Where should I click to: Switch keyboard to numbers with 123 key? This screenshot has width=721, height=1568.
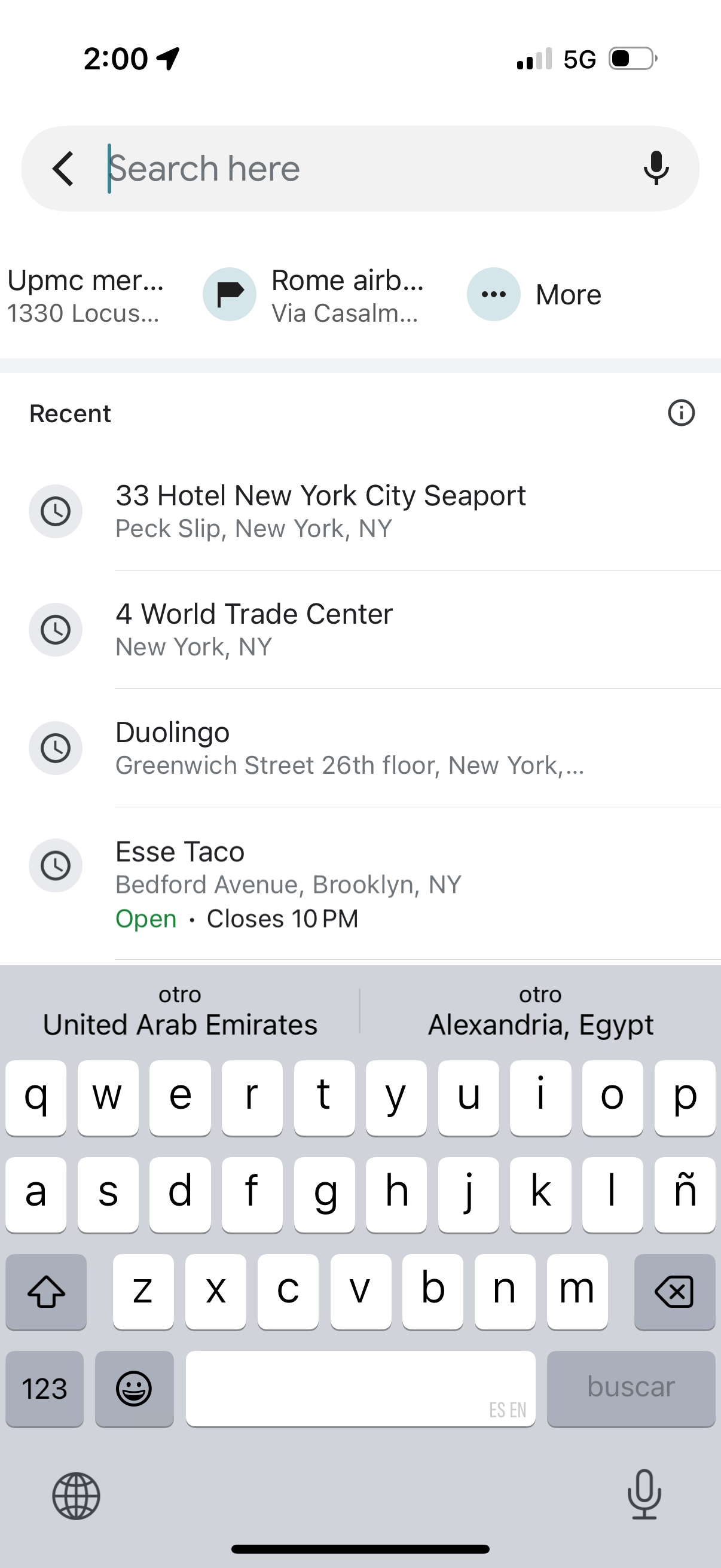[44, 1389]
